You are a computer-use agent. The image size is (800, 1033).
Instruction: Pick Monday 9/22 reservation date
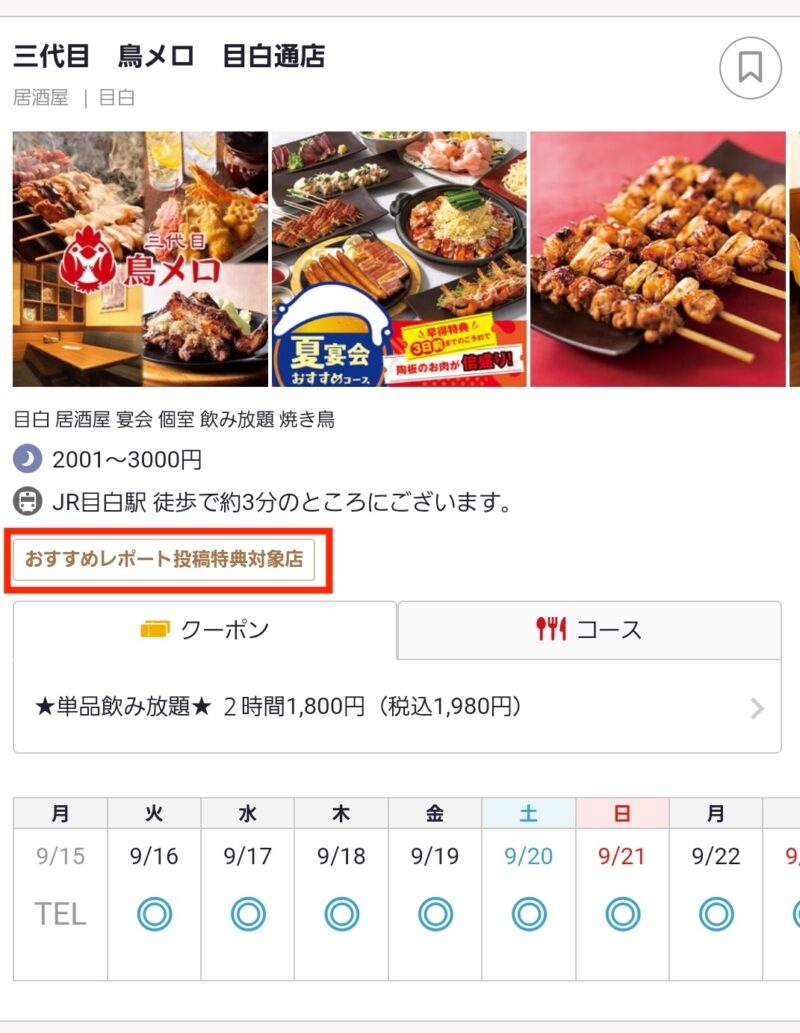[716, 913]
